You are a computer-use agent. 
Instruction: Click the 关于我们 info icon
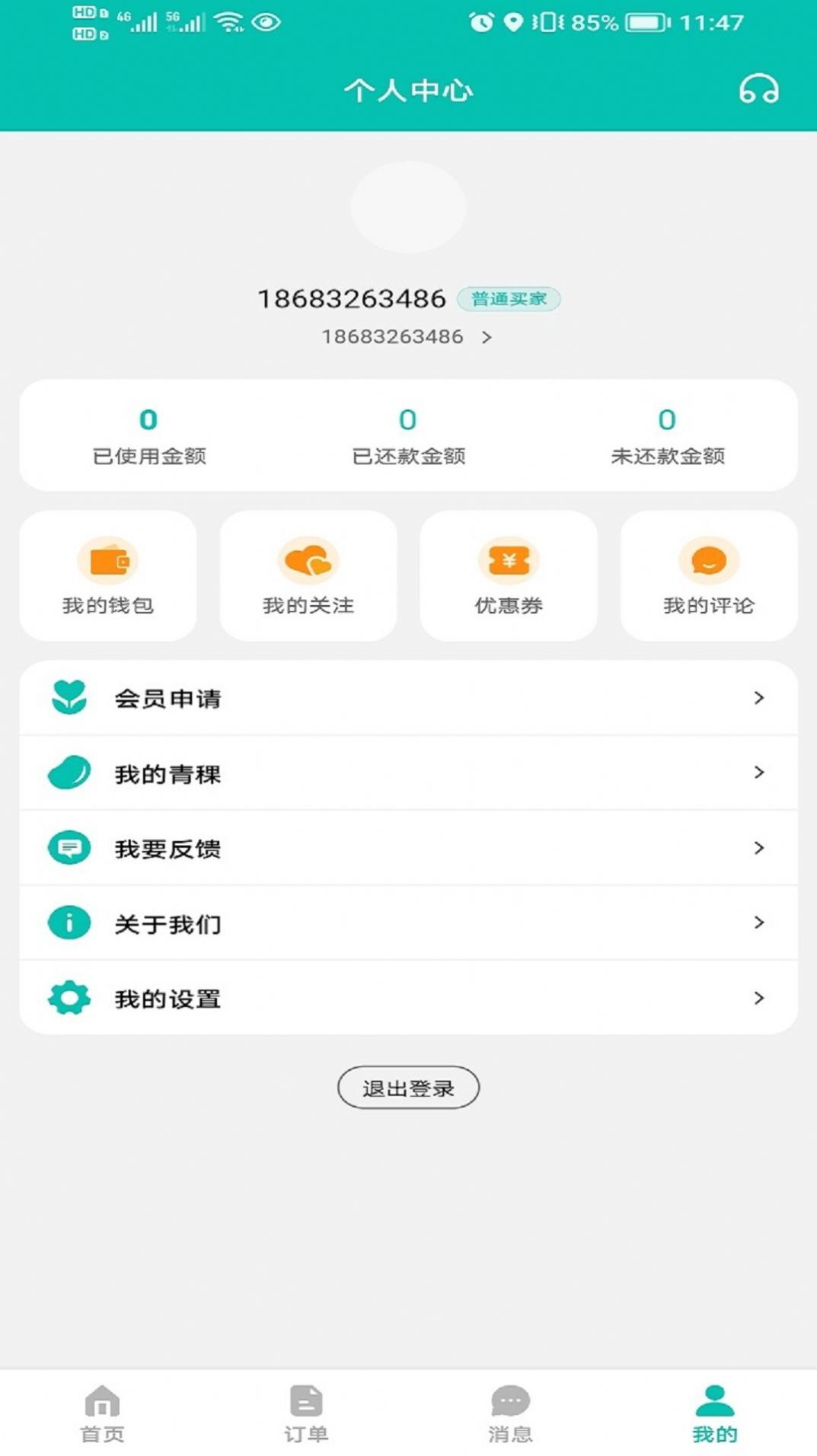(69, 922)
